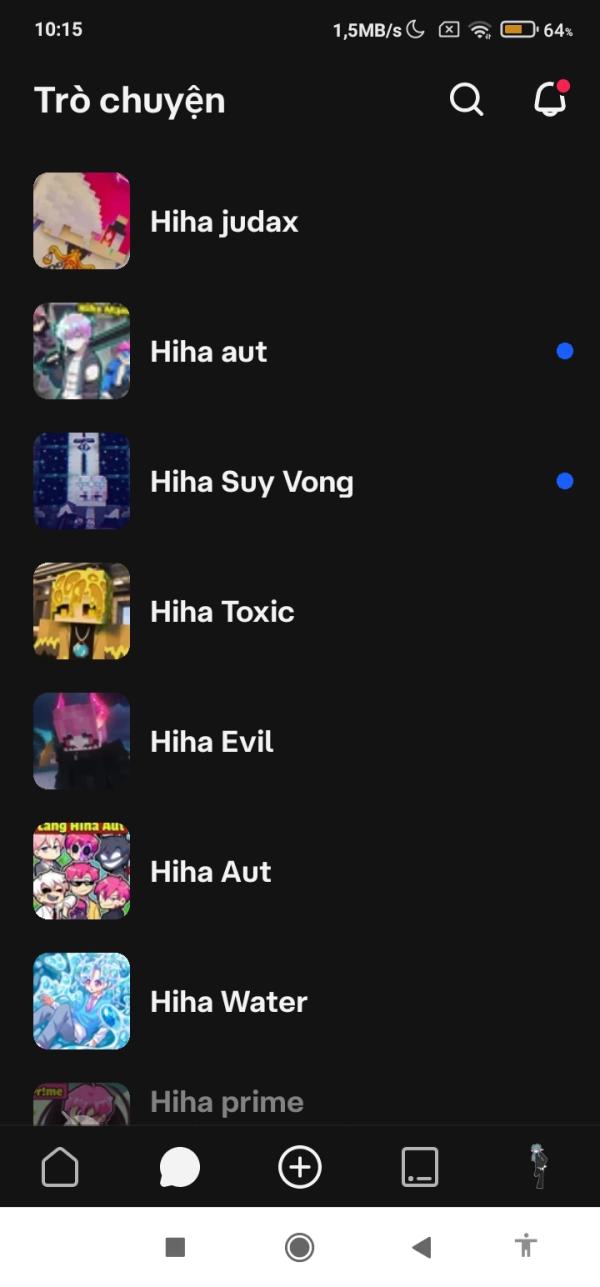Open my profile avatar tab

pos(539,1166)
